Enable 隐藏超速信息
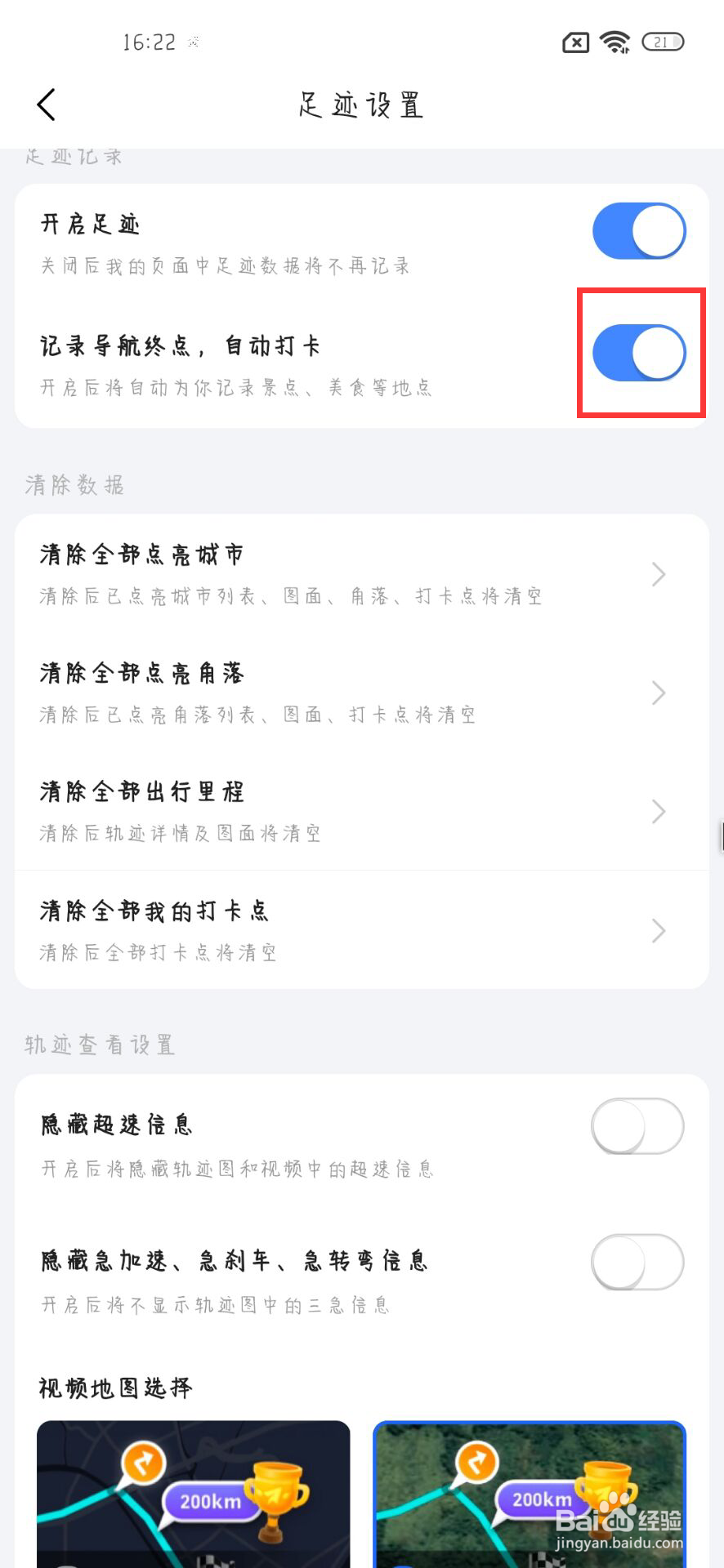This screenshot has height=1568, width=724. [637, 1125]
